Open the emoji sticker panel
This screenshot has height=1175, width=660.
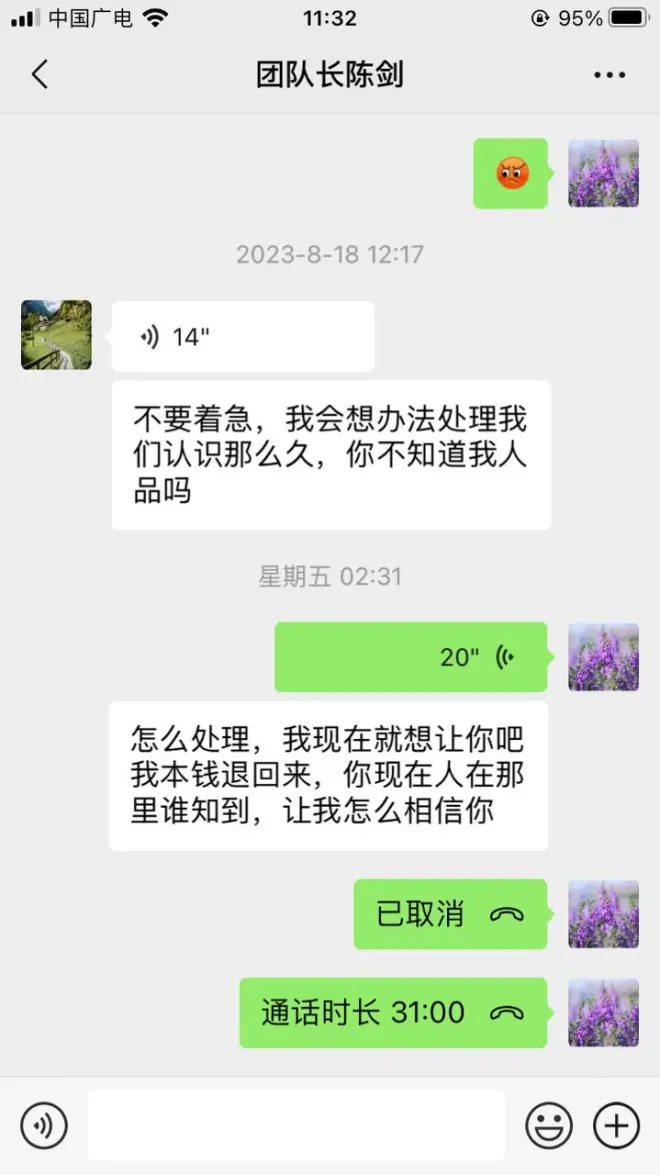pos(549,1125)
